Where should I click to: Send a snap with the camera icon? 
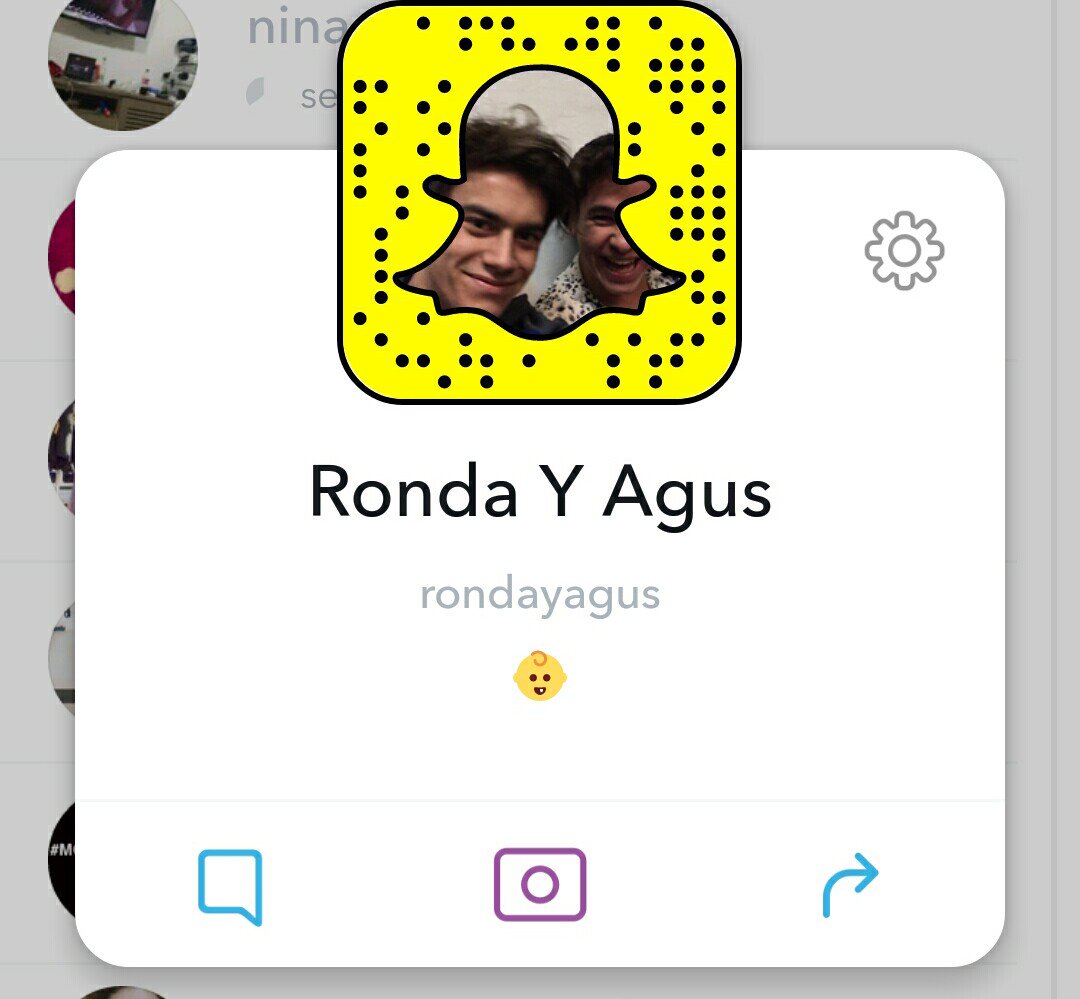click(540, 885)
